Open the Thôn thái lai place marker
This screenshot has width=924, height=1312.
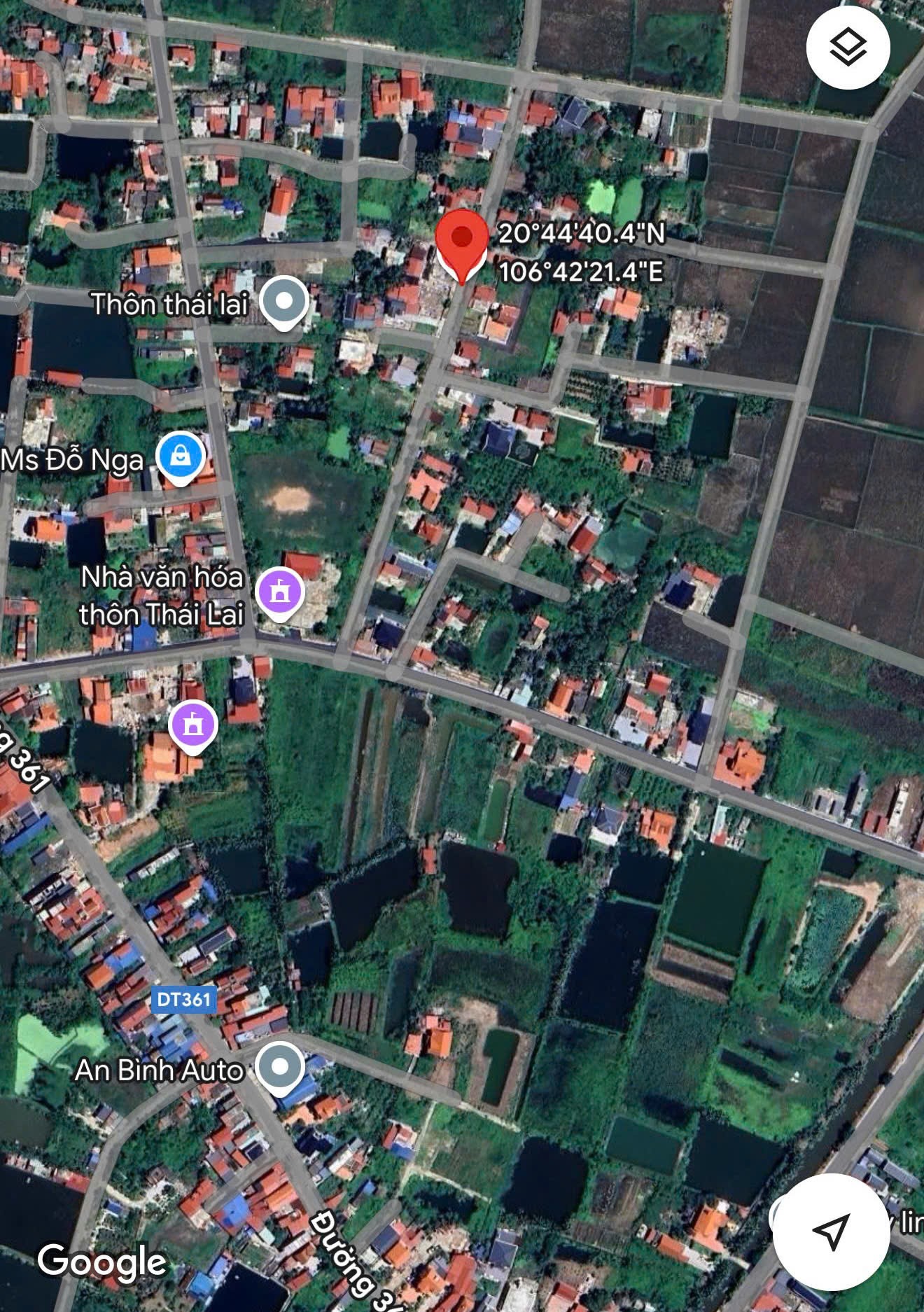[283, 302]
